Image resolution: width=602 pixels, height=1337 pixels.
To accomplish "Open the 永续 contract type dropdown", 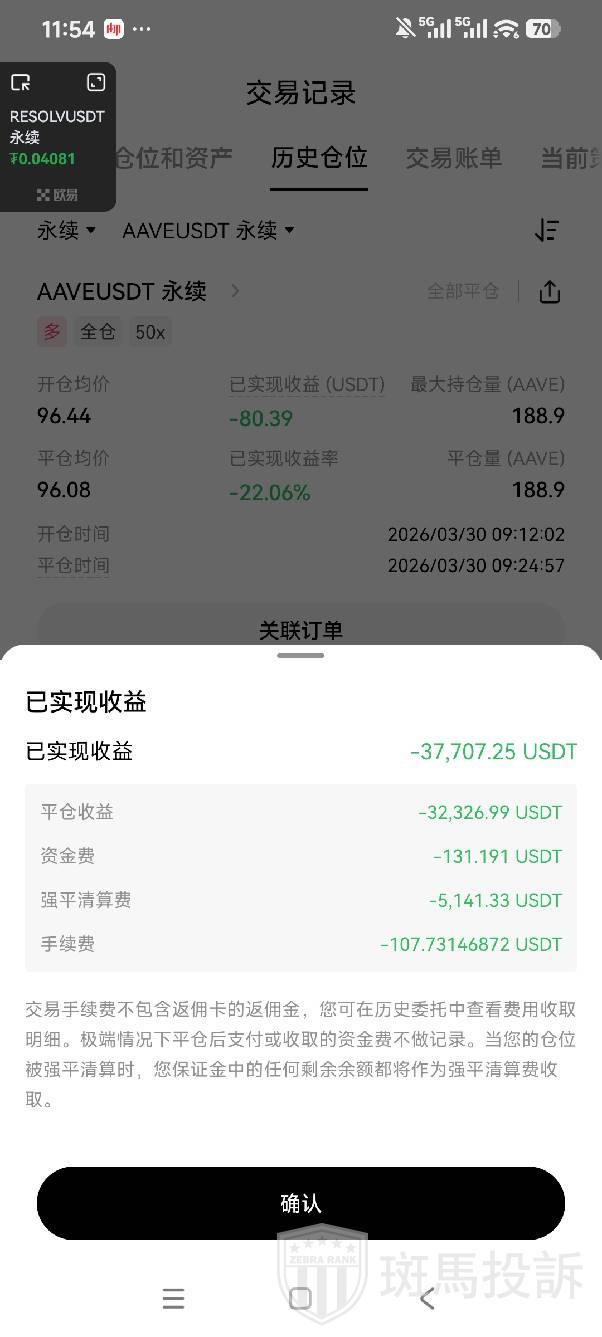I will click(x=66, y=231).
